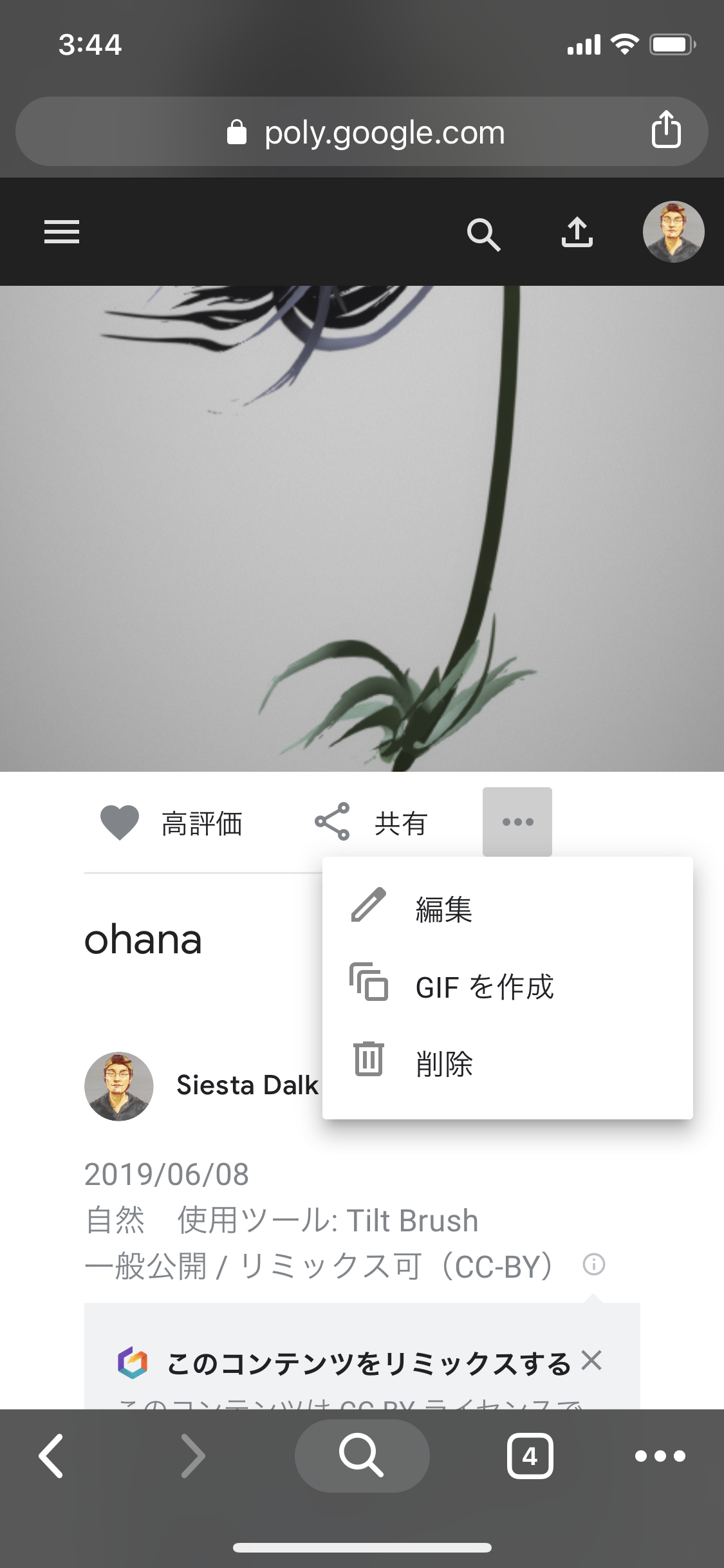Screen dimensions: 724x1568
Task: Open the account avatar in the header
Action: point(673,232)
